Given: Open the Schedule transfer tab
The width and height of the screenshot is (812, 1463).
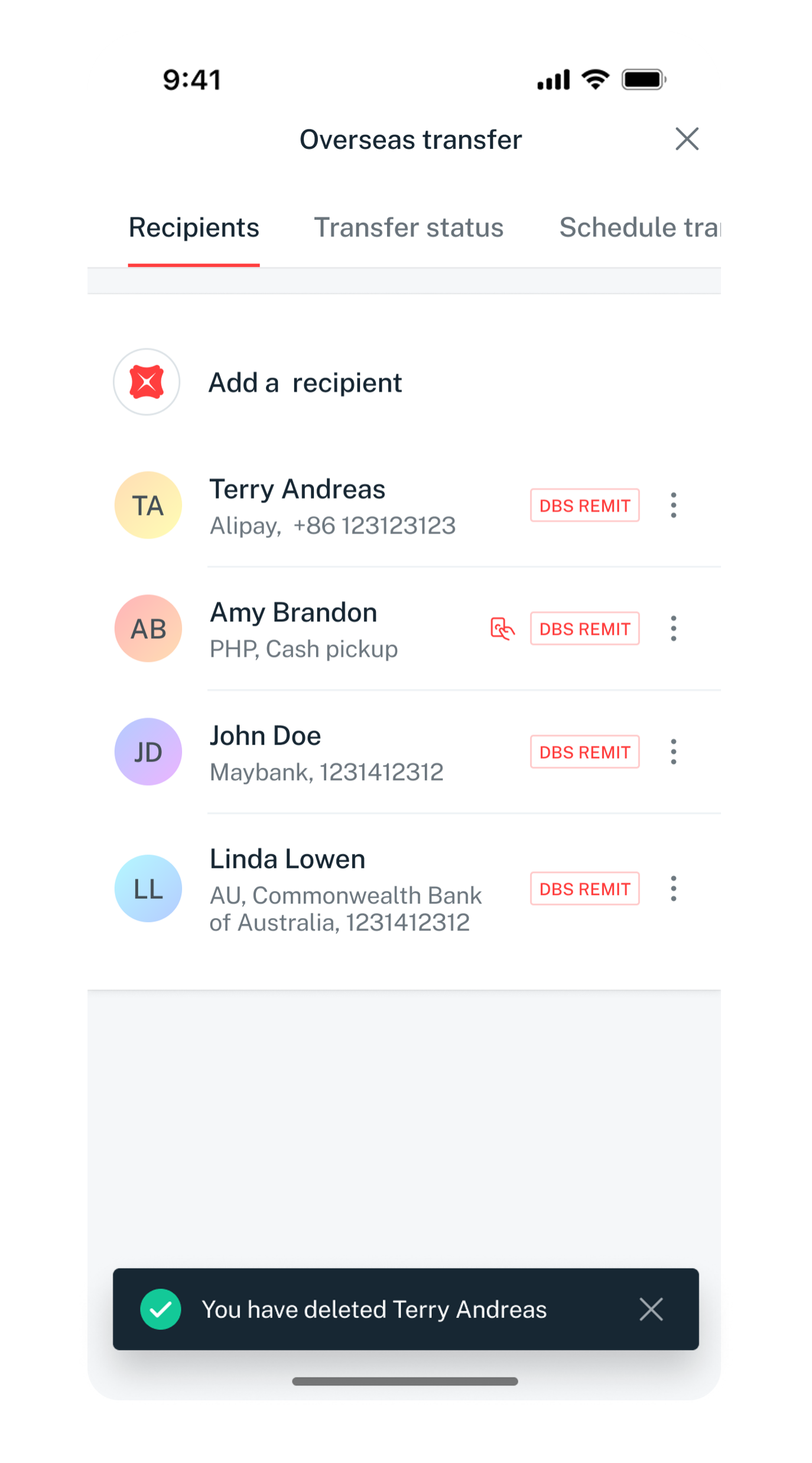Looking at the screenshot, I should (638, 228).
